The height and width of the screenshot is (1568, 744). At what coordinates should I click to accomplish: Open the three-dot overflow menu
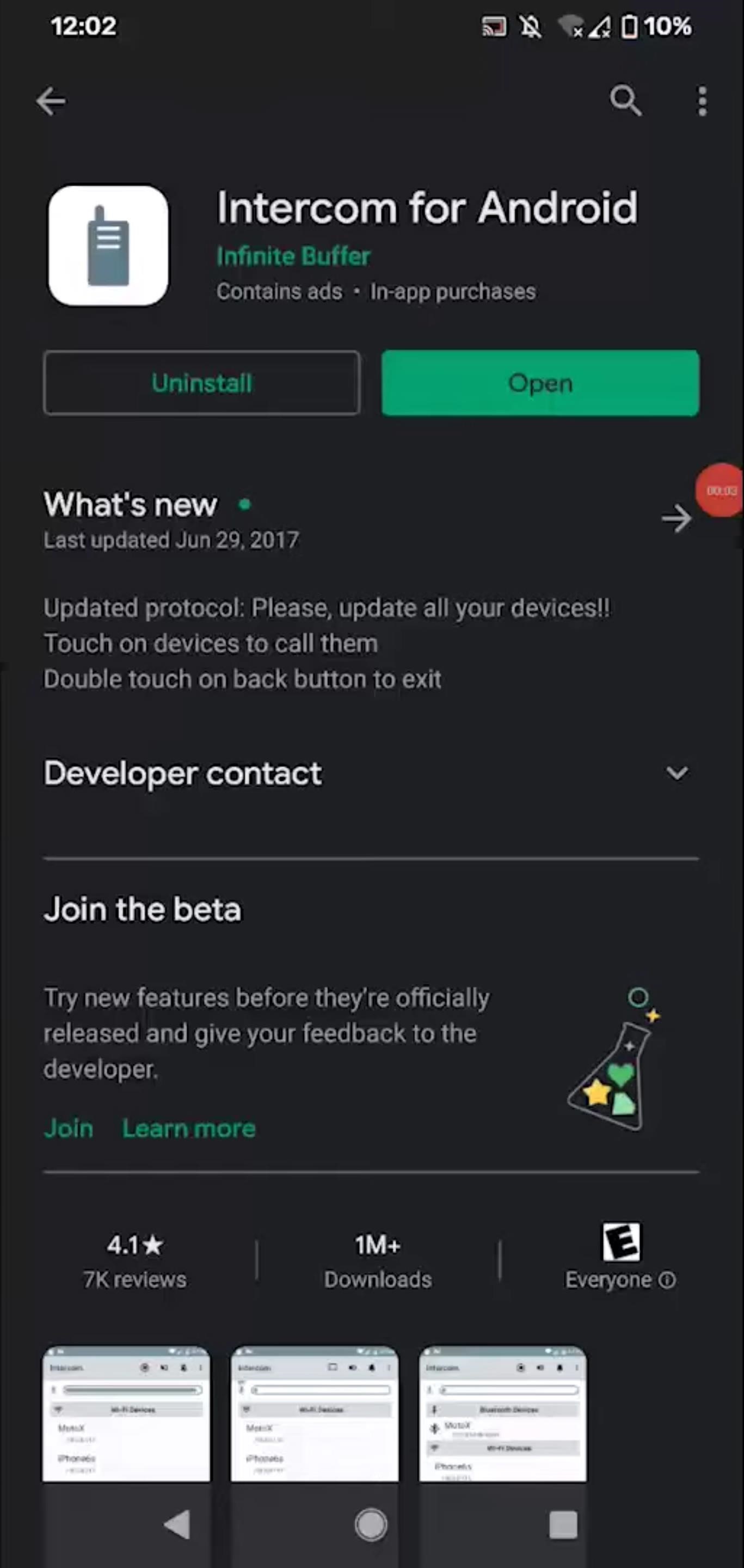[x=702, y=100]
